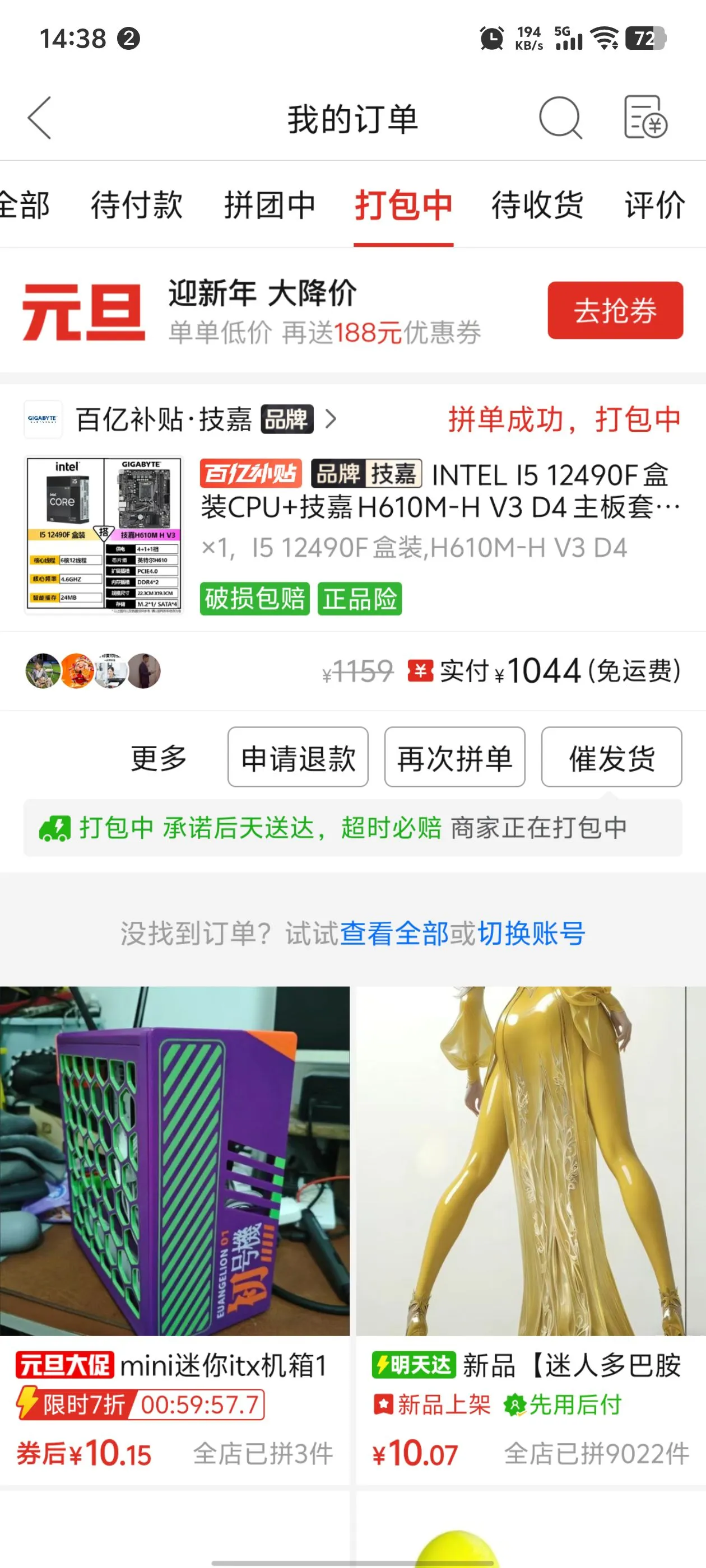706x1568 pixels.
Task: Tap 再次拼单 to reorder
Action: [454, 758]
